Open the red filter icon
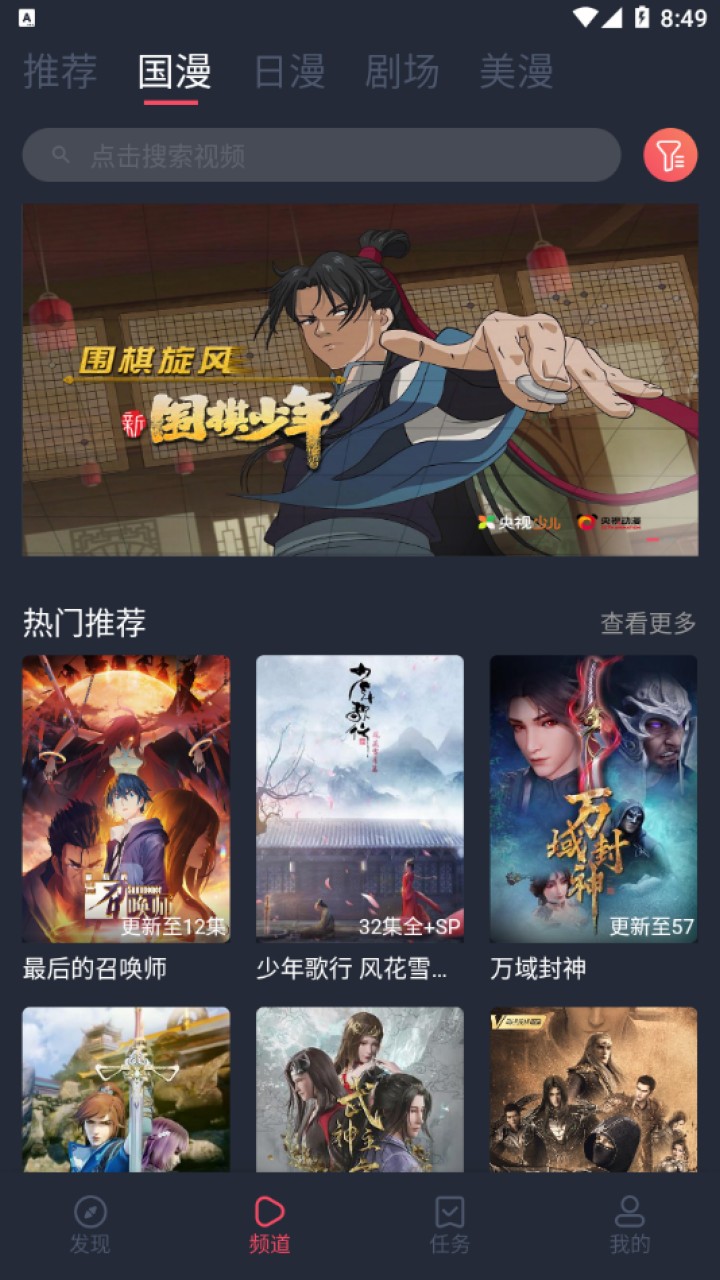 point(670,155)
